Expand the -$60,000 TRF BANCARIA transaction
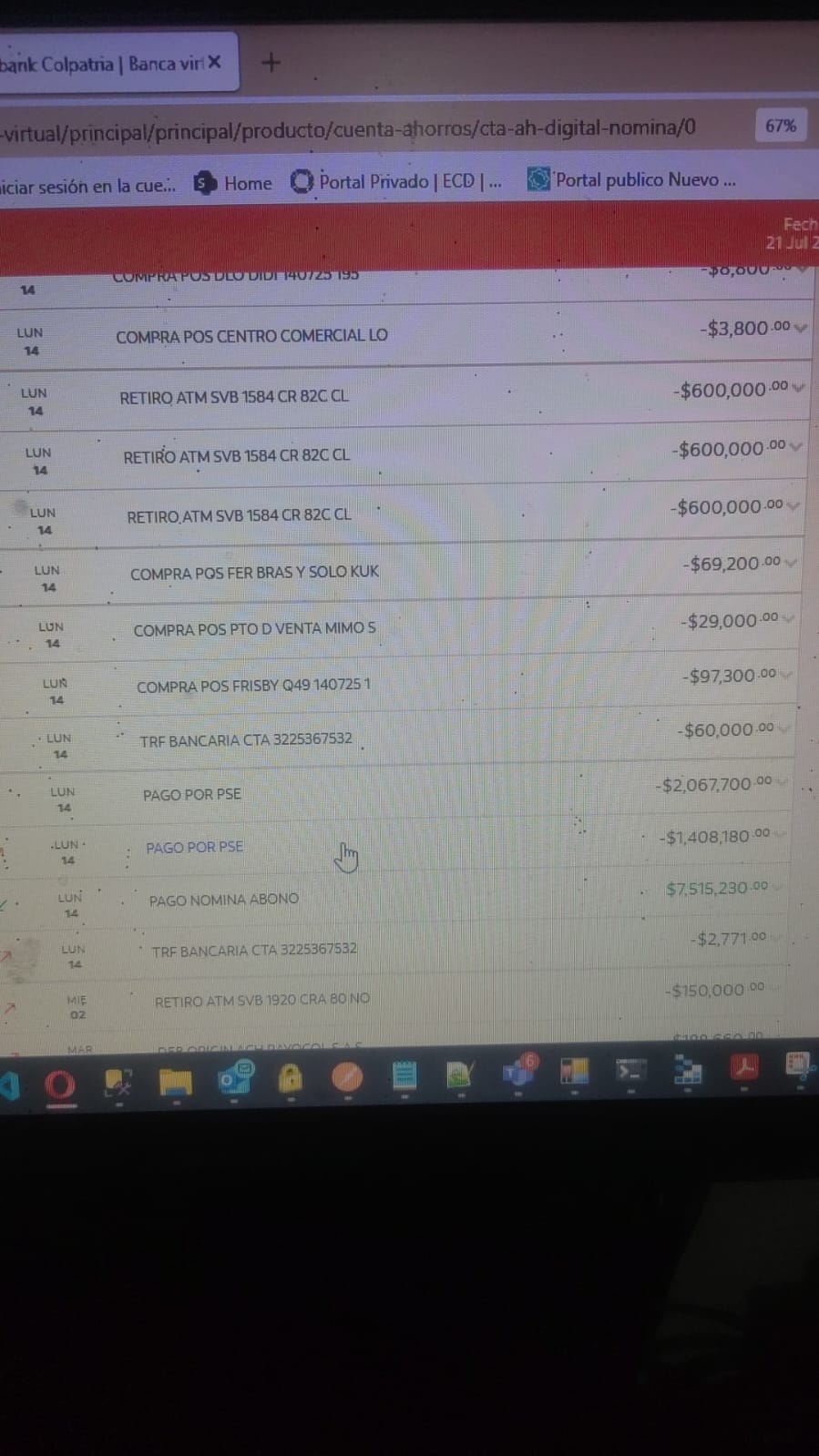 [x=783, y=728]
